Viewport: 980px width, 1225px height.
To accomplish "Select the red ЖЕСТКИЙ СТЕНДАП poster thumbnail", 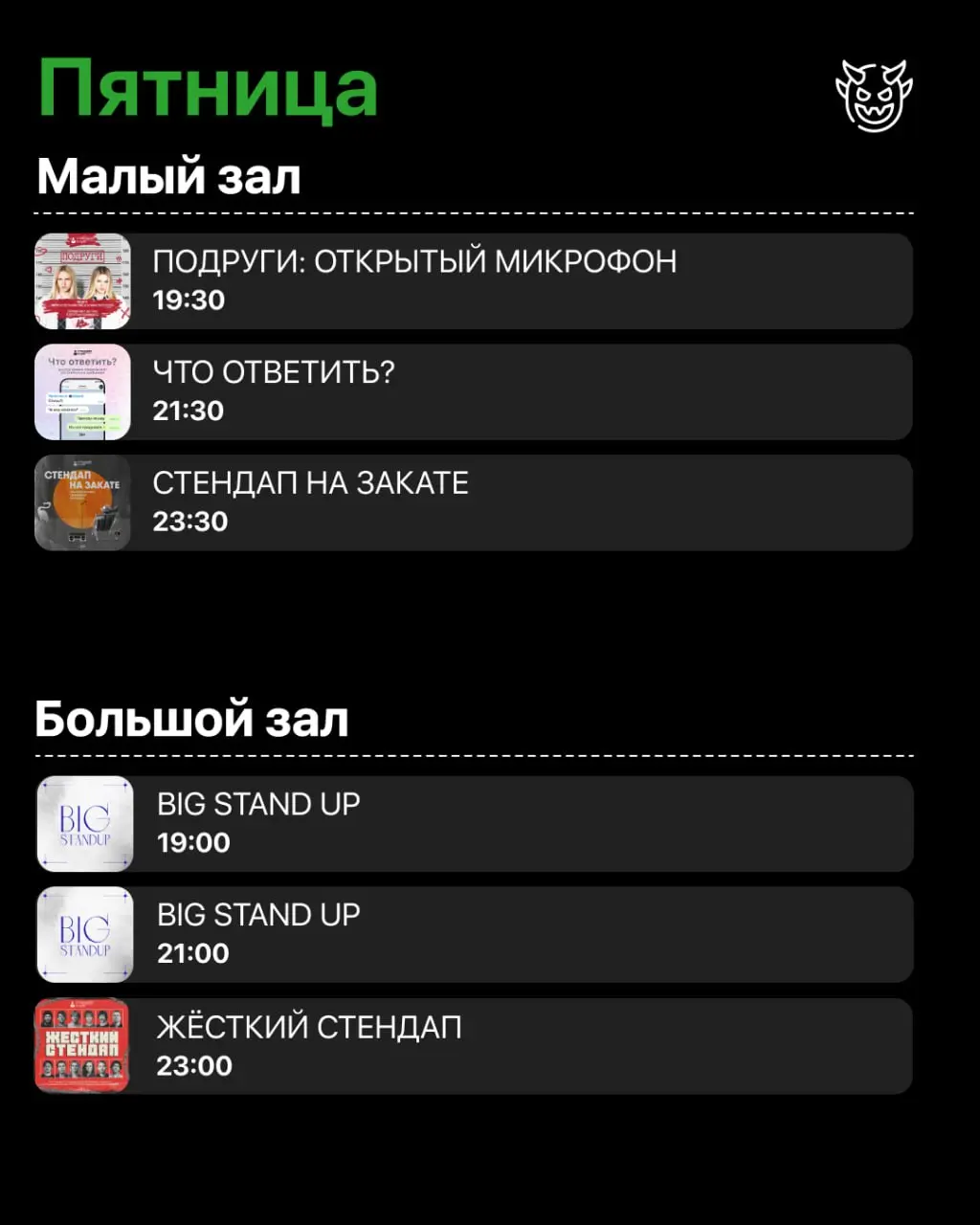I will click(83, 1045).
